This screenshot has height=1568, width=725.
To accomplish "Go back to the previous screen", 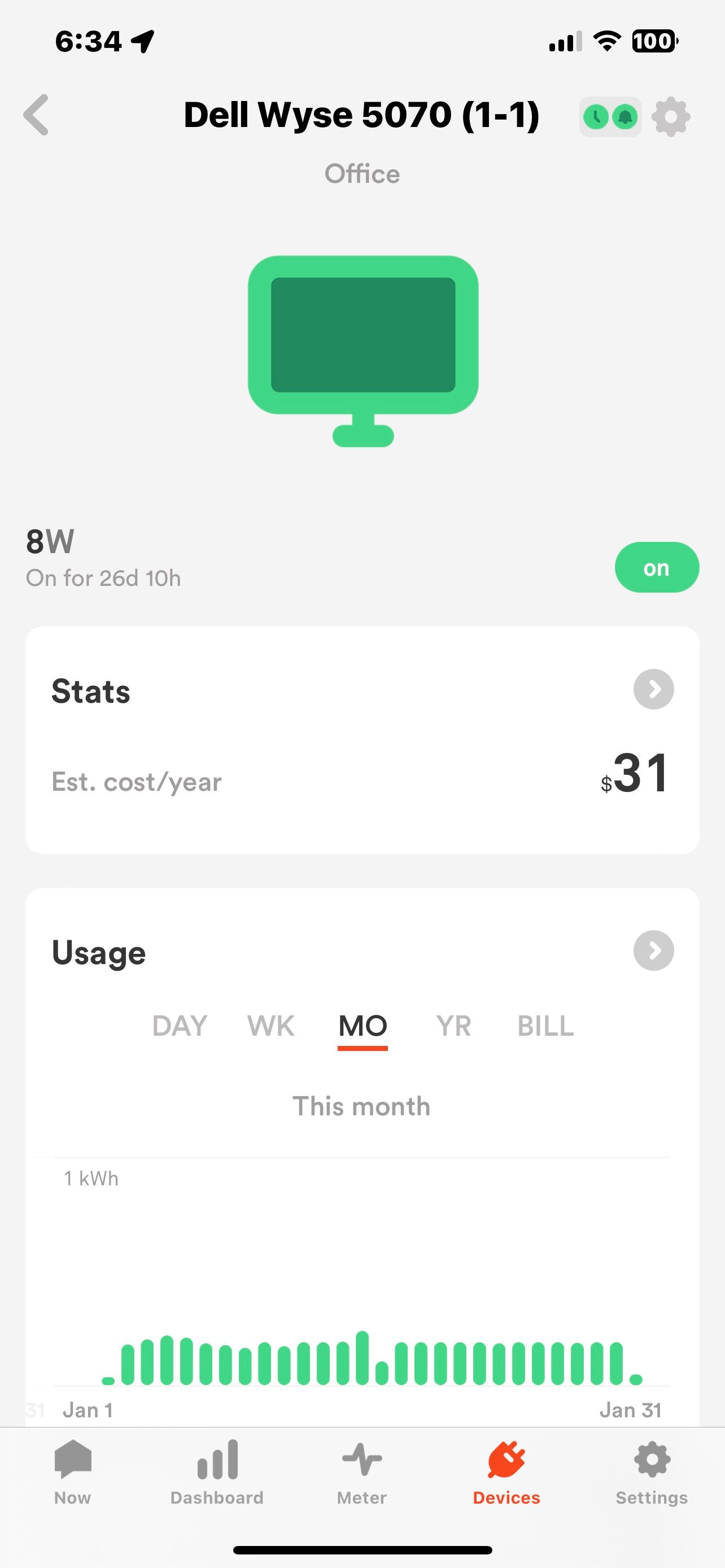I will point(36,115).
